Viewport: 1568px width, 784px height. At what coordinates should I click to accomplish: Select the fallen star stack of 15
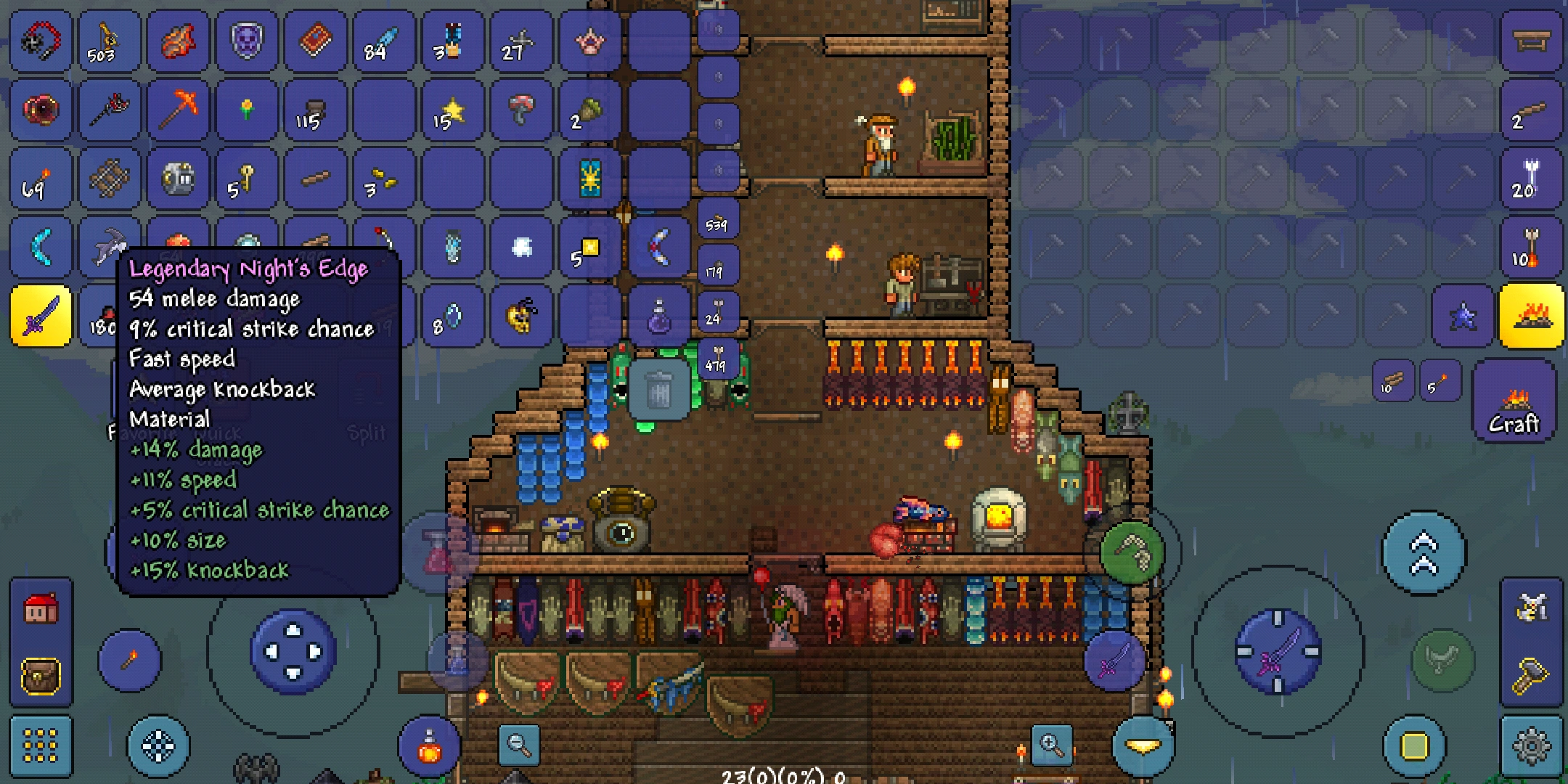point(452,110)
